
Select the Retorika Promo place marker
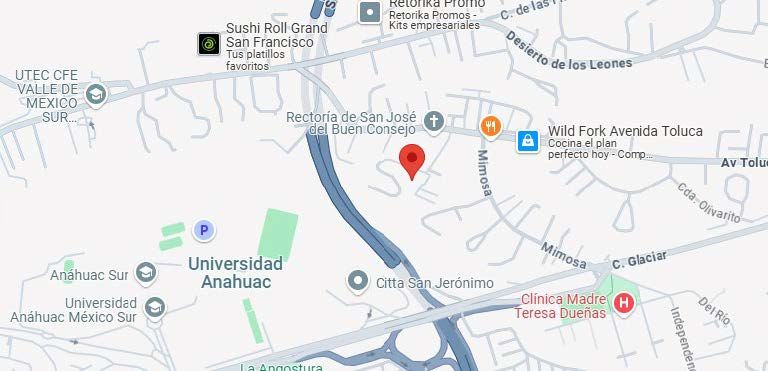370,12
